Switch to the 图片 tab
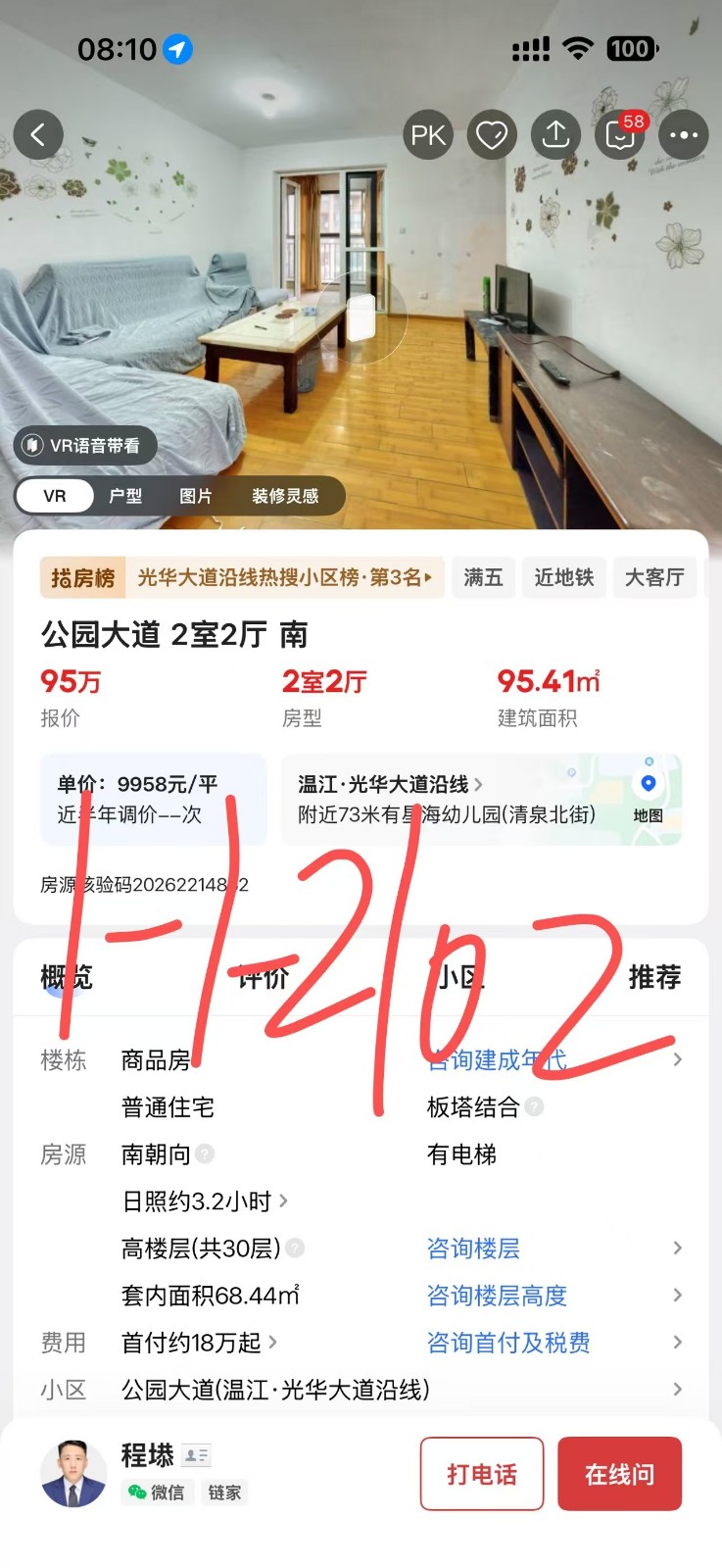722x1568 pixels. point(196,496)
